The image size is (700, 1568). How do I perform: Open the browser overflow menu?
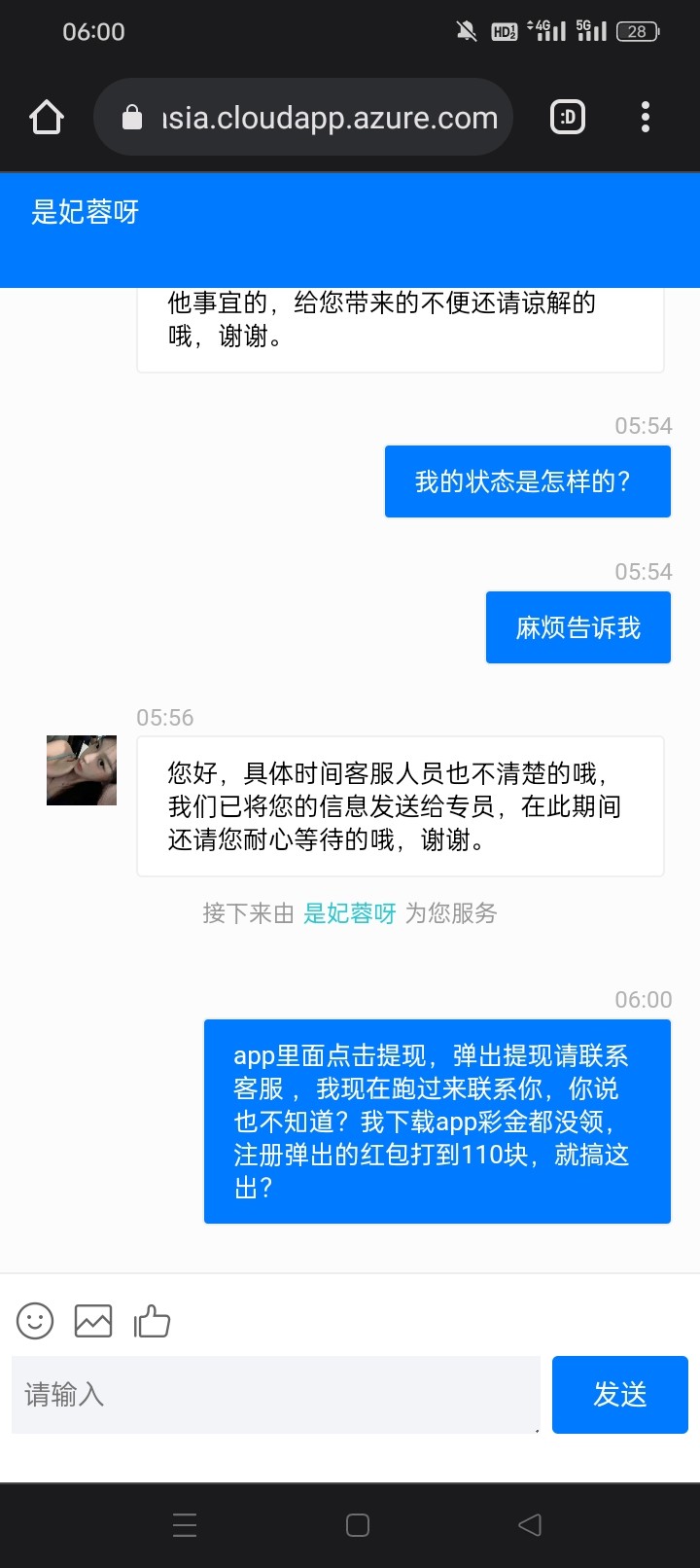point(645,118)
